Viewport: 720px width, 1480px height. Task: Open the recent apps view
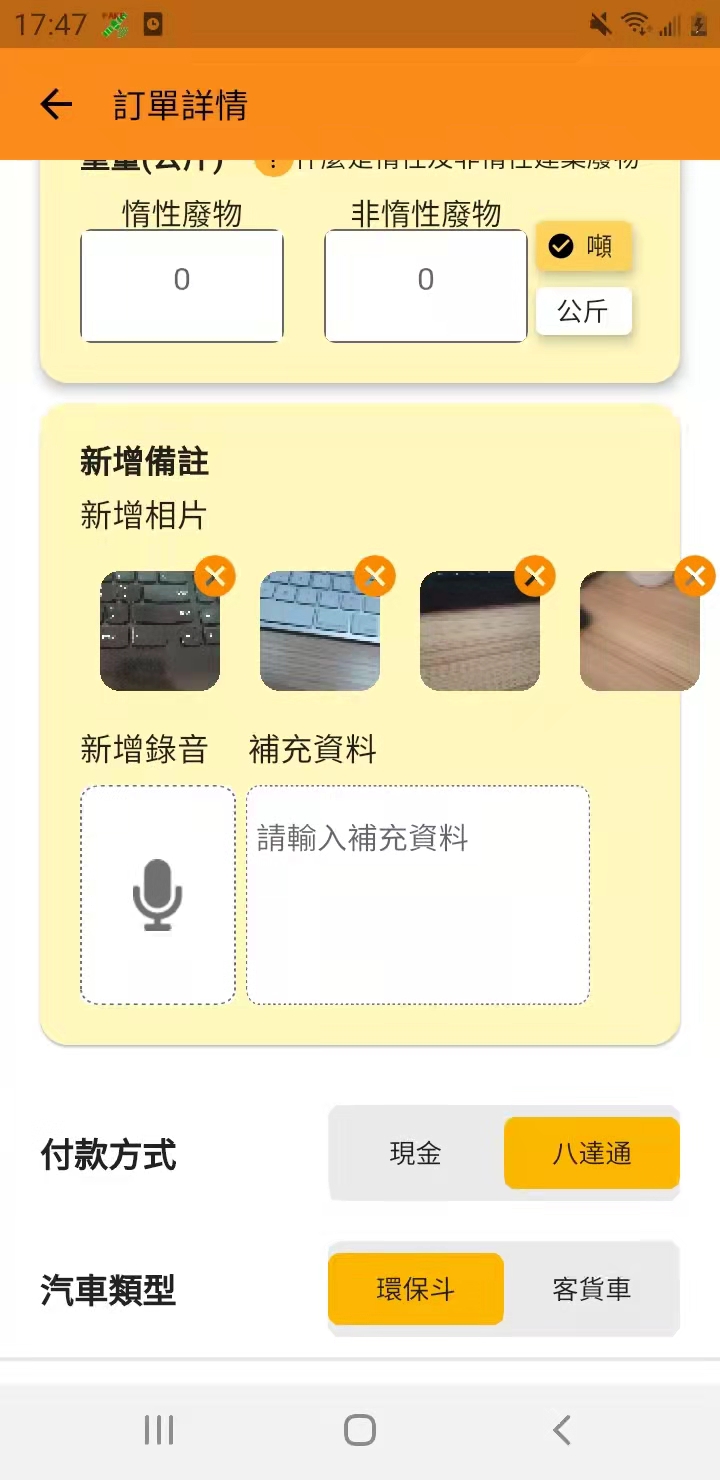[159, 1430]
